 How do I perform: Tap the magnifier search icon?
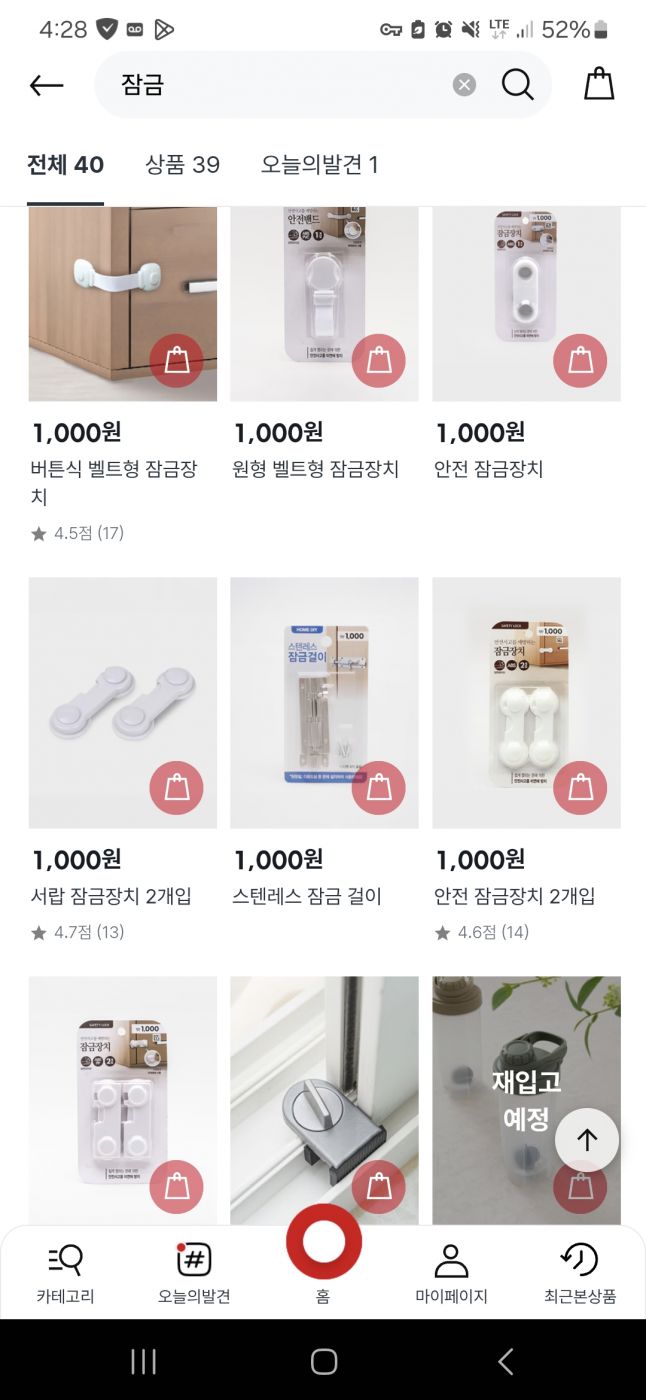coord(517,85)
